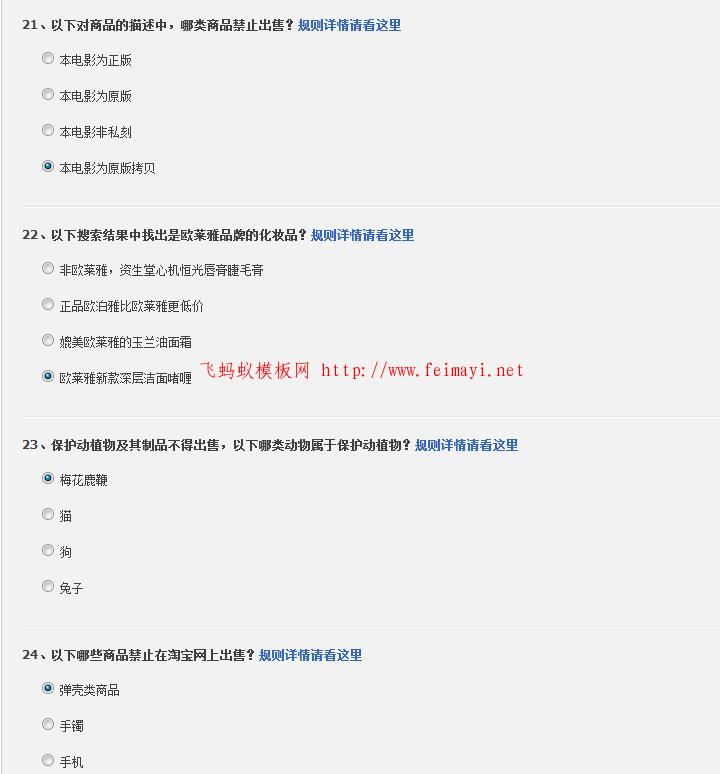Image resolution: width=720 pixels, height=774 pixels.
Task: Choose the answer 本电影为原版
Action: pos(47,95)
